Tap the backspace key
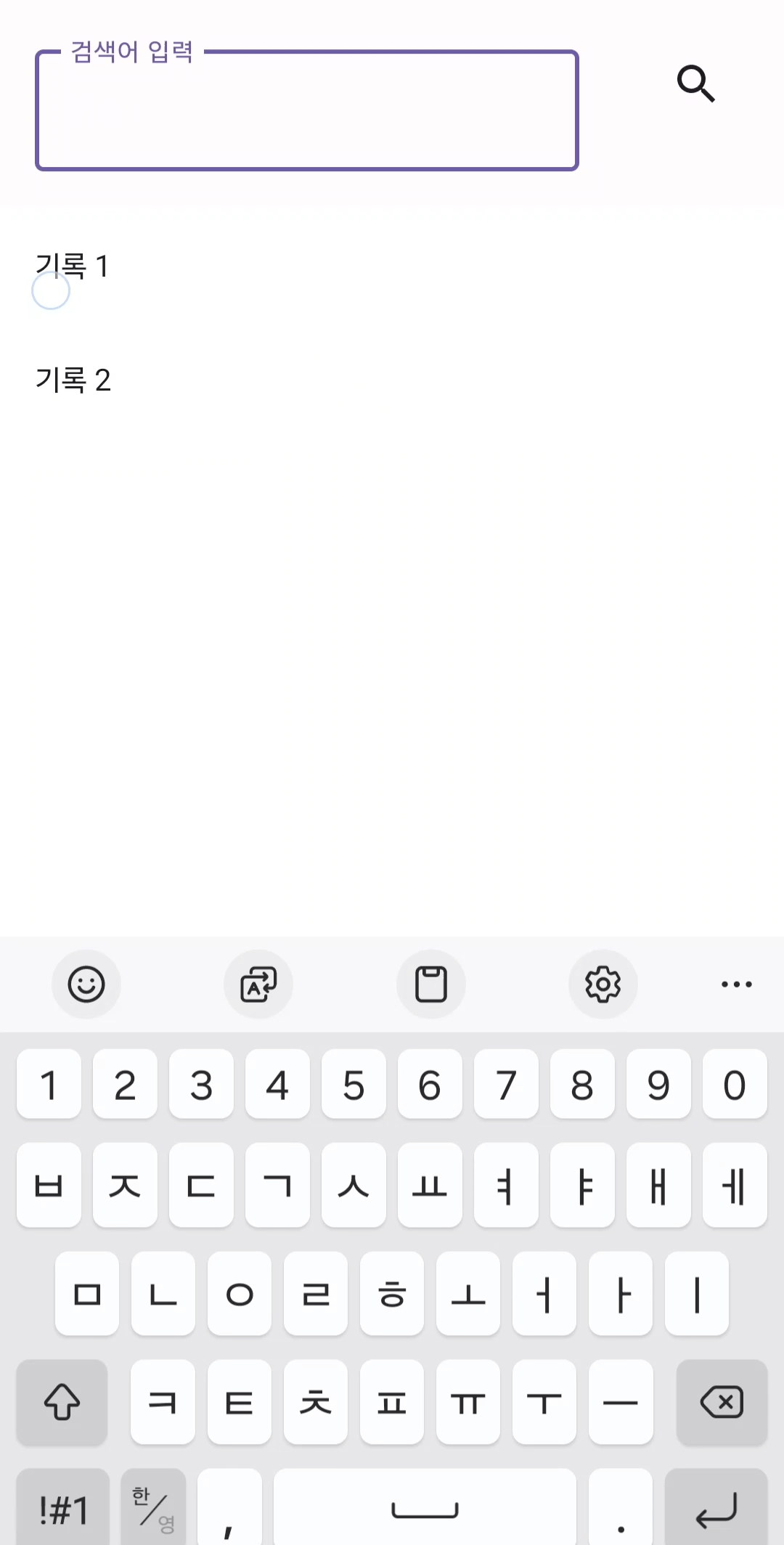The width and height of the screenshot is (784, 1545). [x=722, y=1402]
